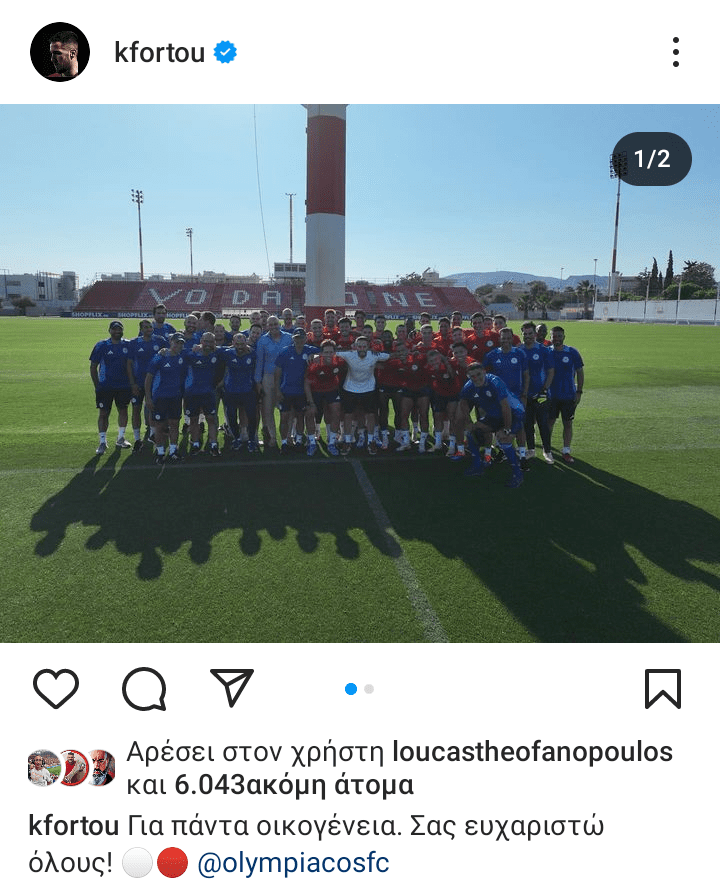
Task: Like kfortou's post with the heart icon
Action: 56,689
